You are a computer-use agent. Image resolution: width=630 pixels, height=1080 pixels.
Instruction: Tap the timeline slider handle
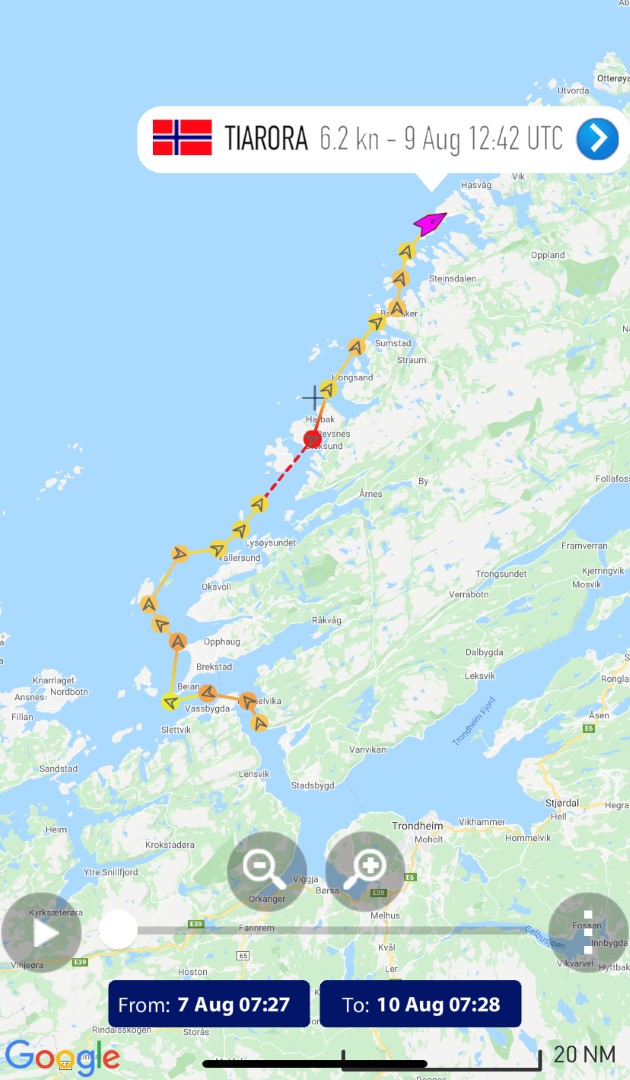pos(119,930)
